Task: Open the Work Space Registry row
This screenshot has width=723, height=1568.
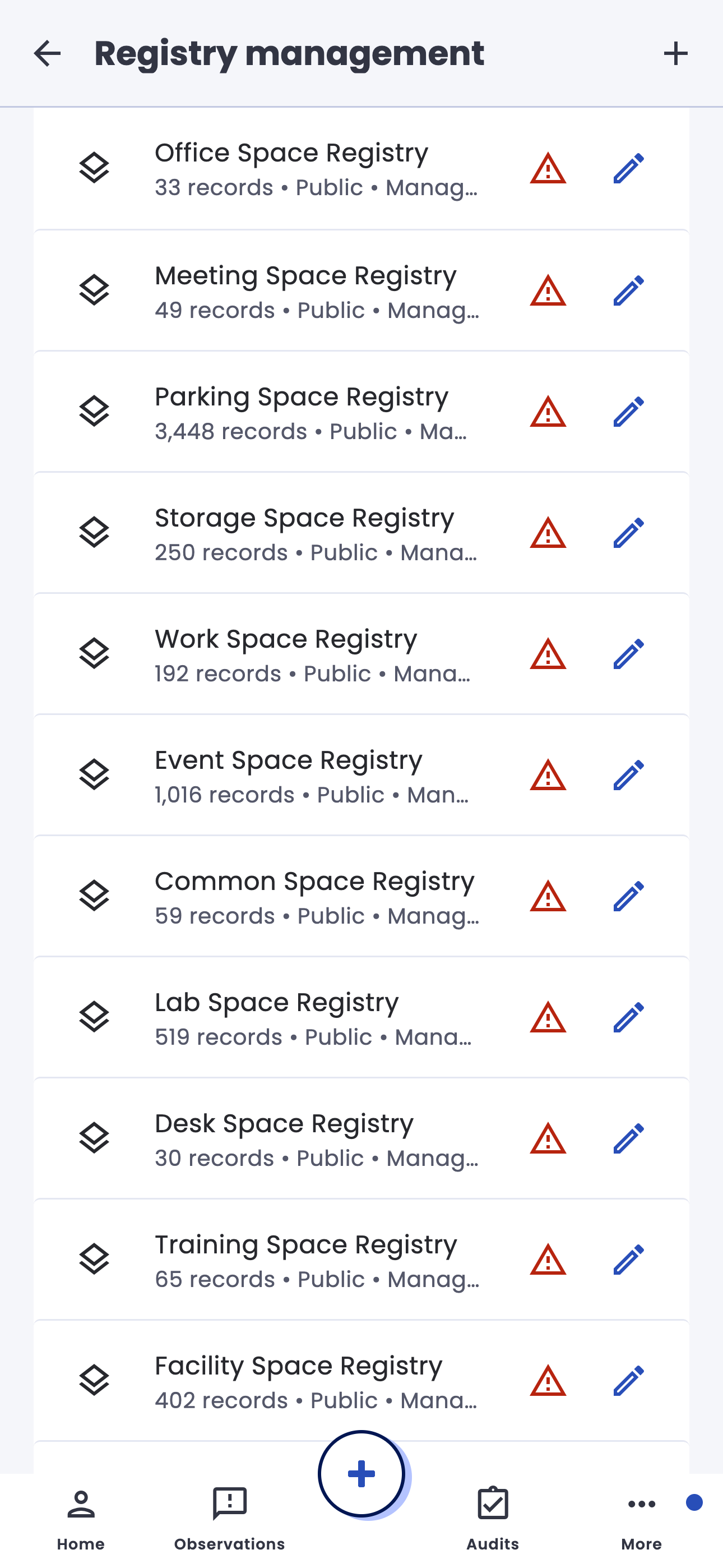Action: click(x=361, y=654)
